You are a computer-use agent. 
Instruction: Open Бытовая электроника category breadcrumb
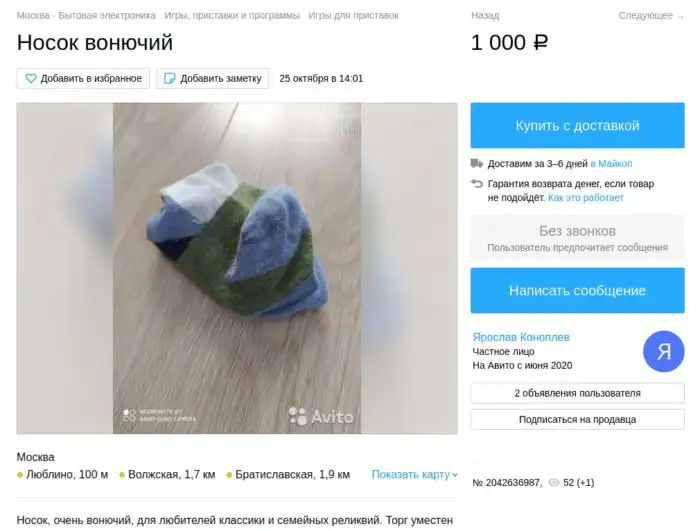pyautogui.click(x=107, y=16)
